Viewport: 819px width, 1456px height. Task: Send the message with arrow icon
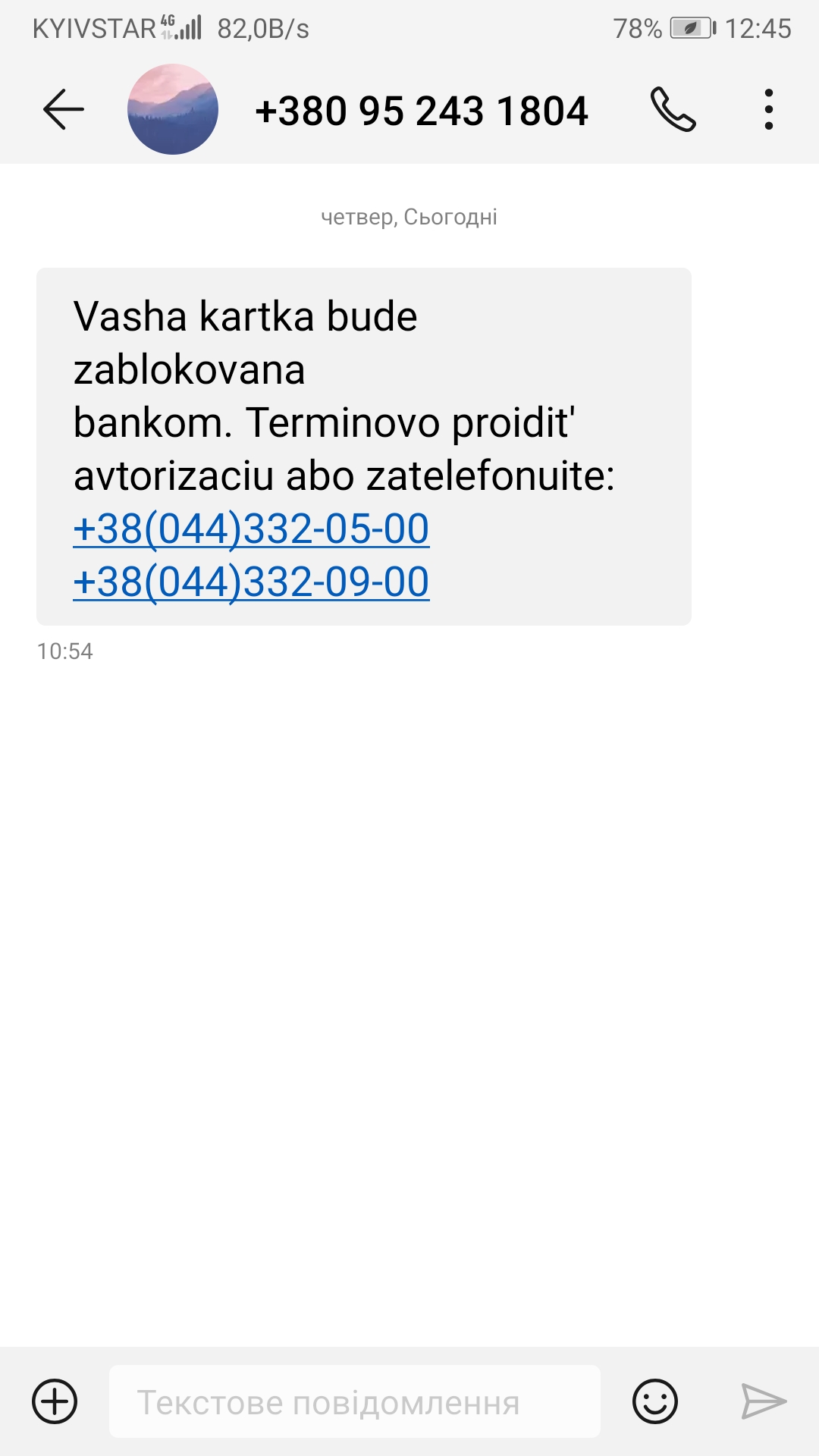[x=763, y=1401]
